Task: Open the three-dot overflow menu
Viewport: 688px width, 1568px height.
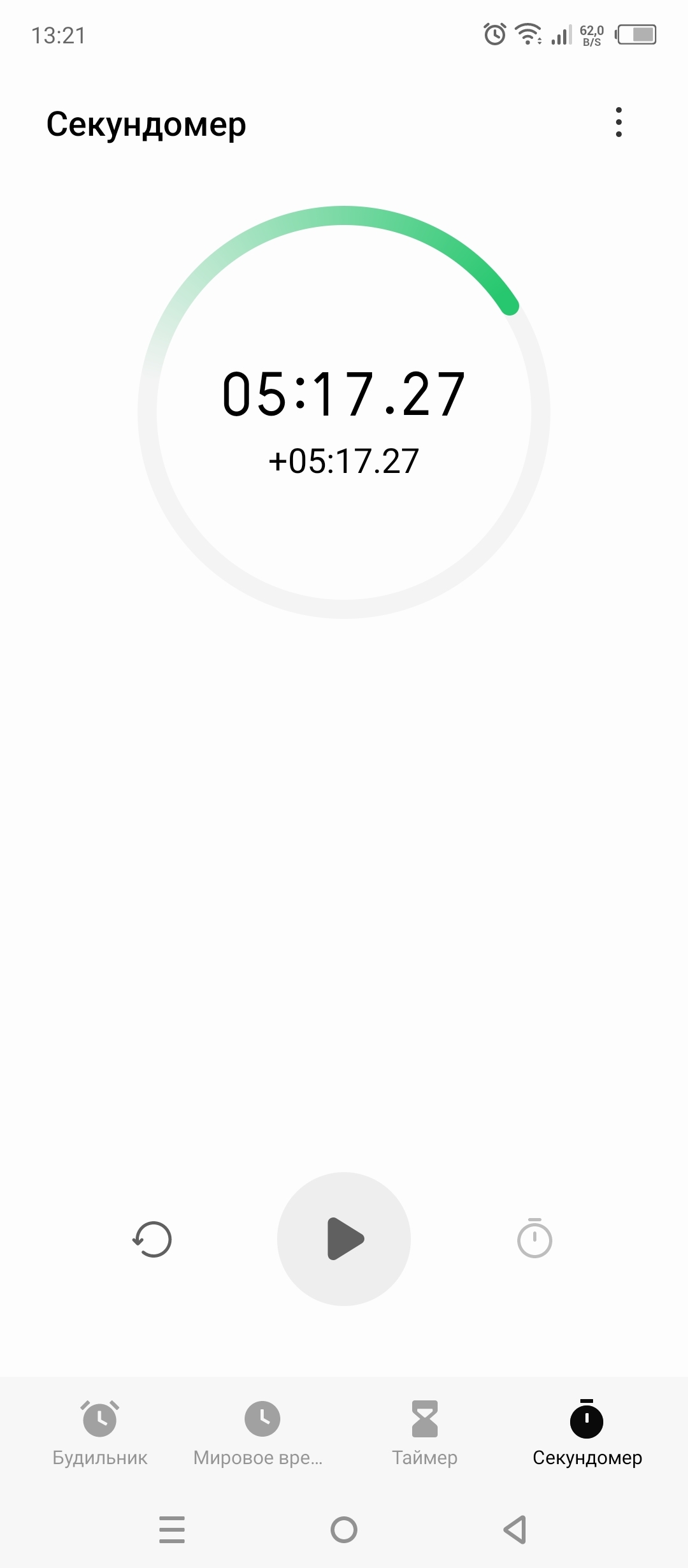Action: point(619,122)
